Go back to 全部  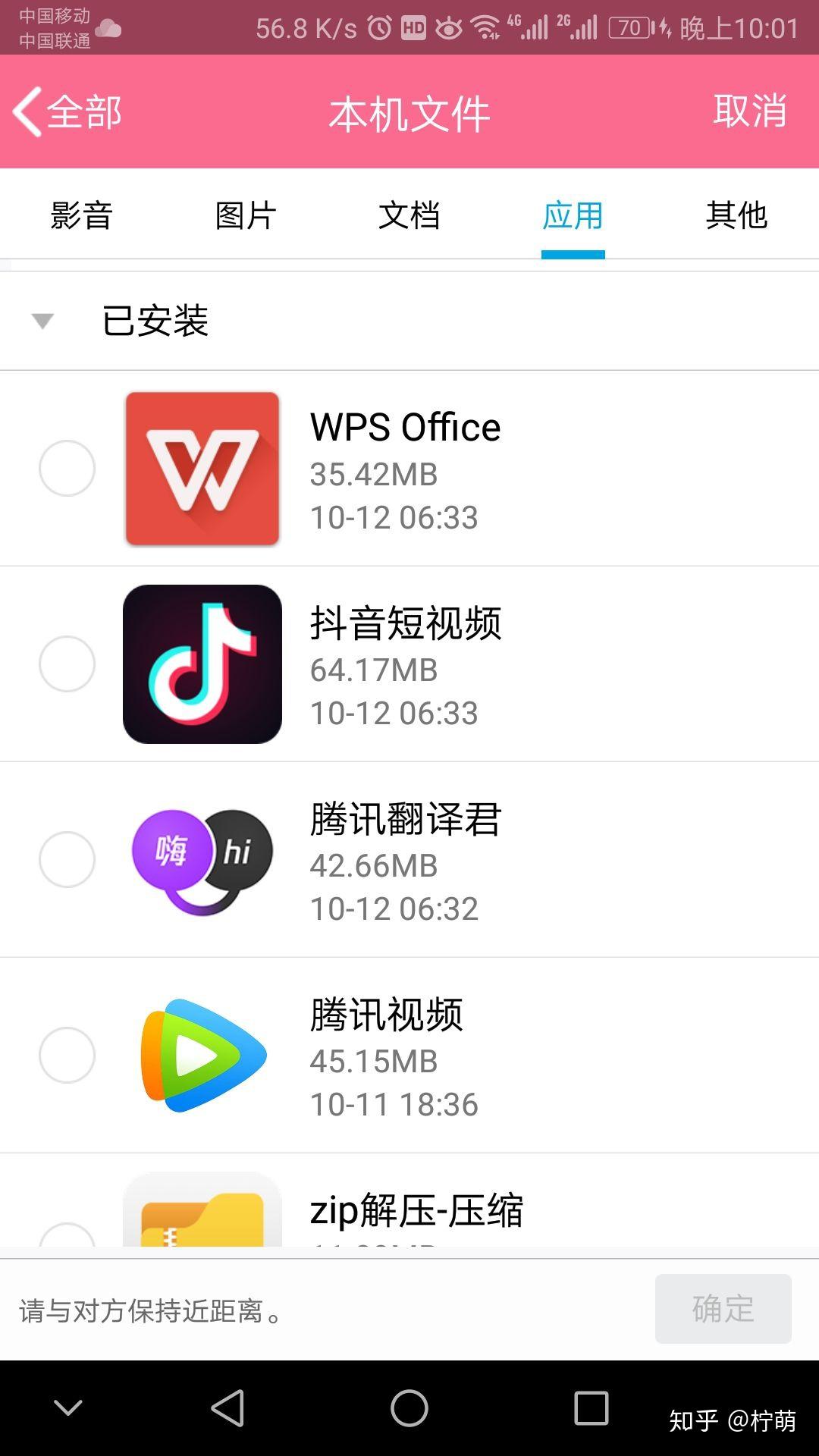(x=68, y=112)
